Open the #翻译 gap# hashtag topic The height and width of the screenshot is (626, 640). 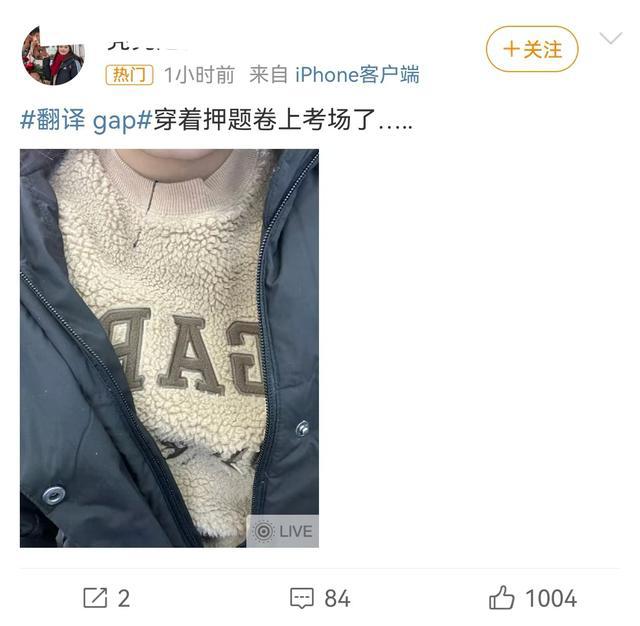click(x=85, y=121)
